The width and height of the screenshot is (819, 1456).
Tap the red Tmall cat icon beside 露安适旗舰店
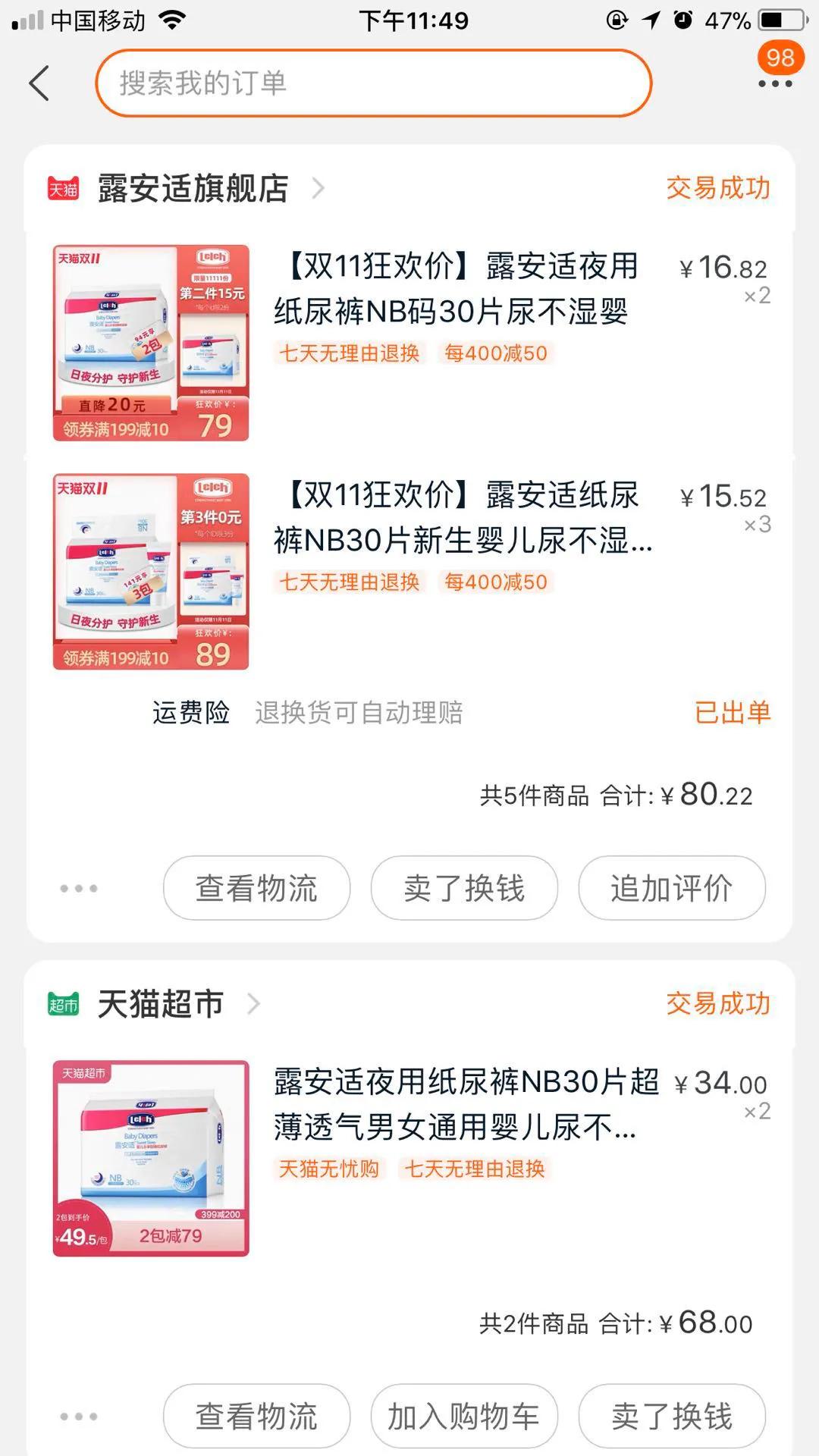tap(64, 190)
